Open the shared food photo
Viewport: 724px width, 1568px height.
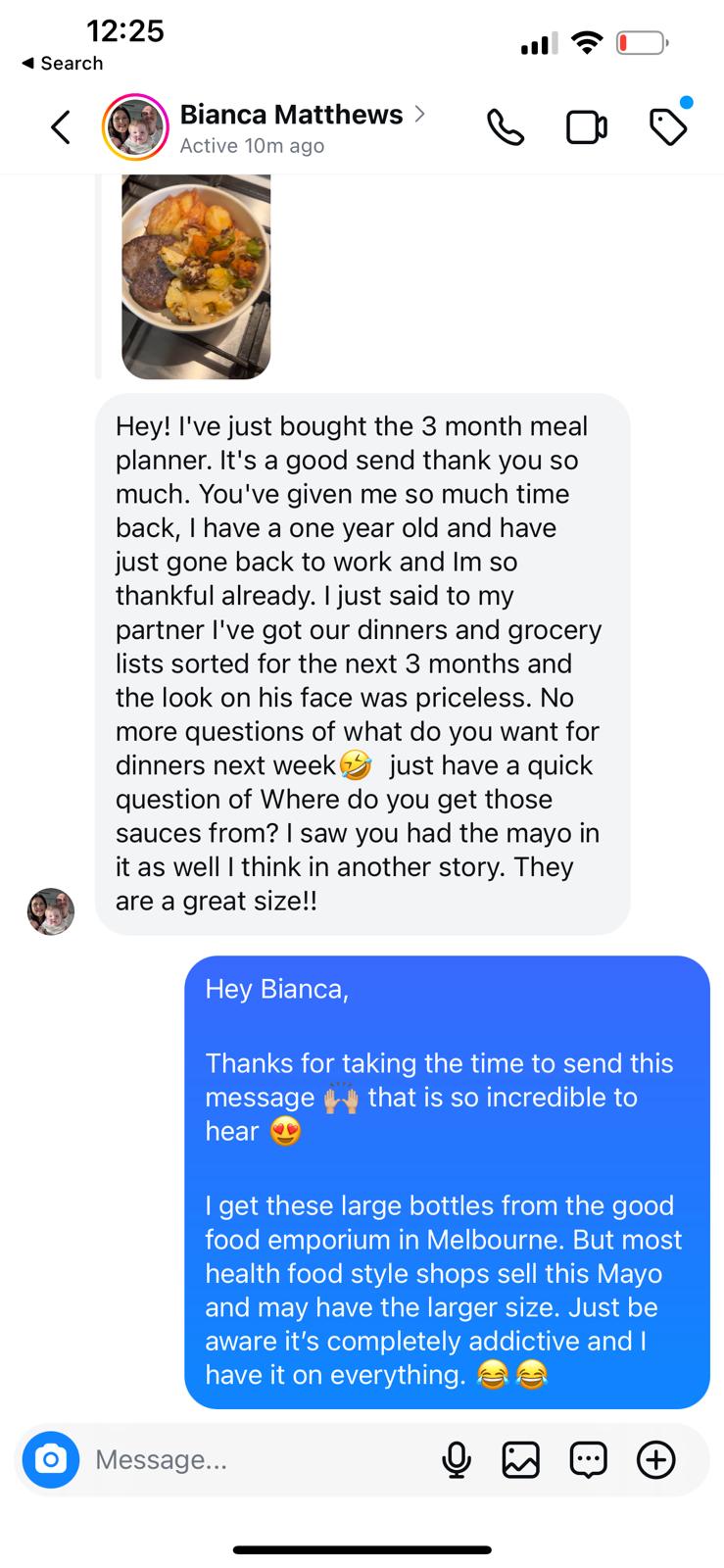(x=196, y=276)
